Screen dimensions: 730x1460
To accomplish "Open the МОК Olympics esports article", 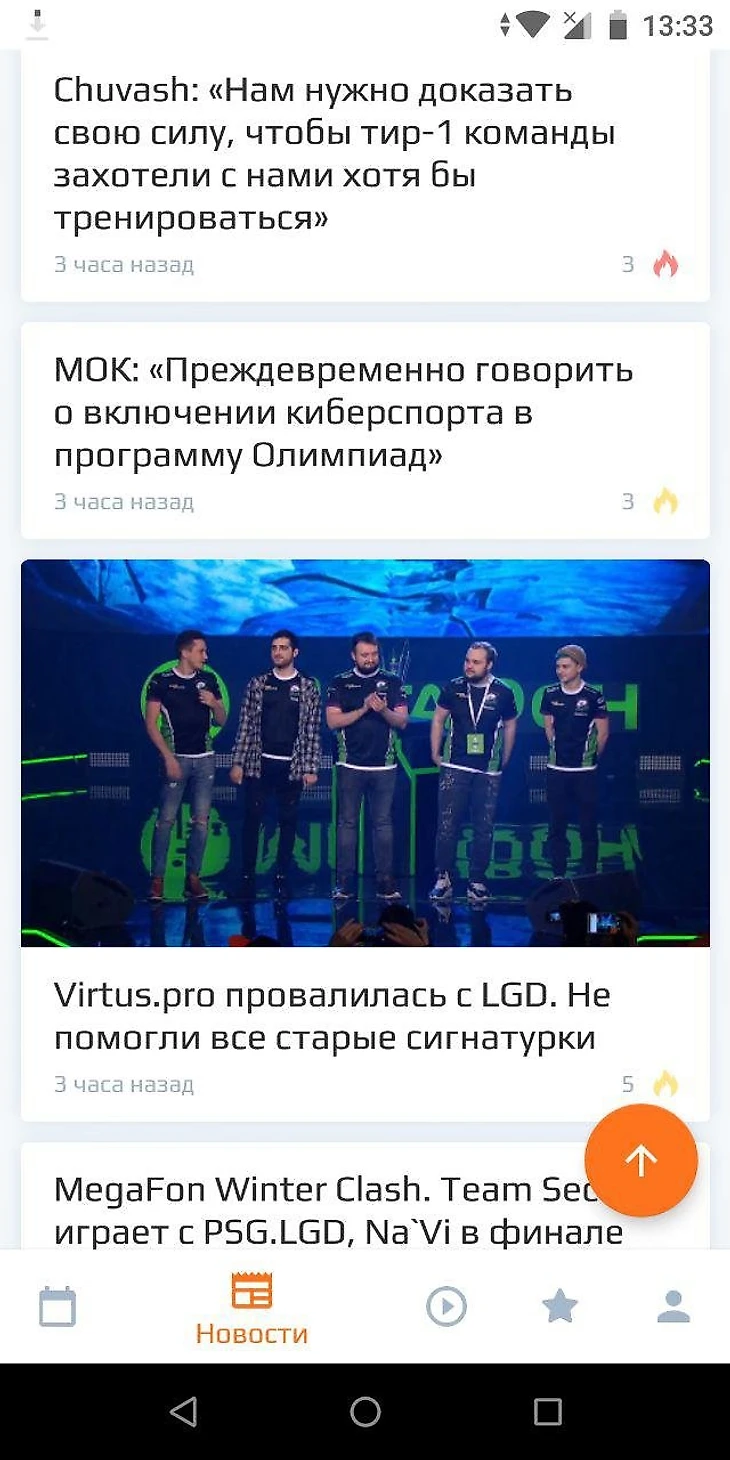I will 343,413.
